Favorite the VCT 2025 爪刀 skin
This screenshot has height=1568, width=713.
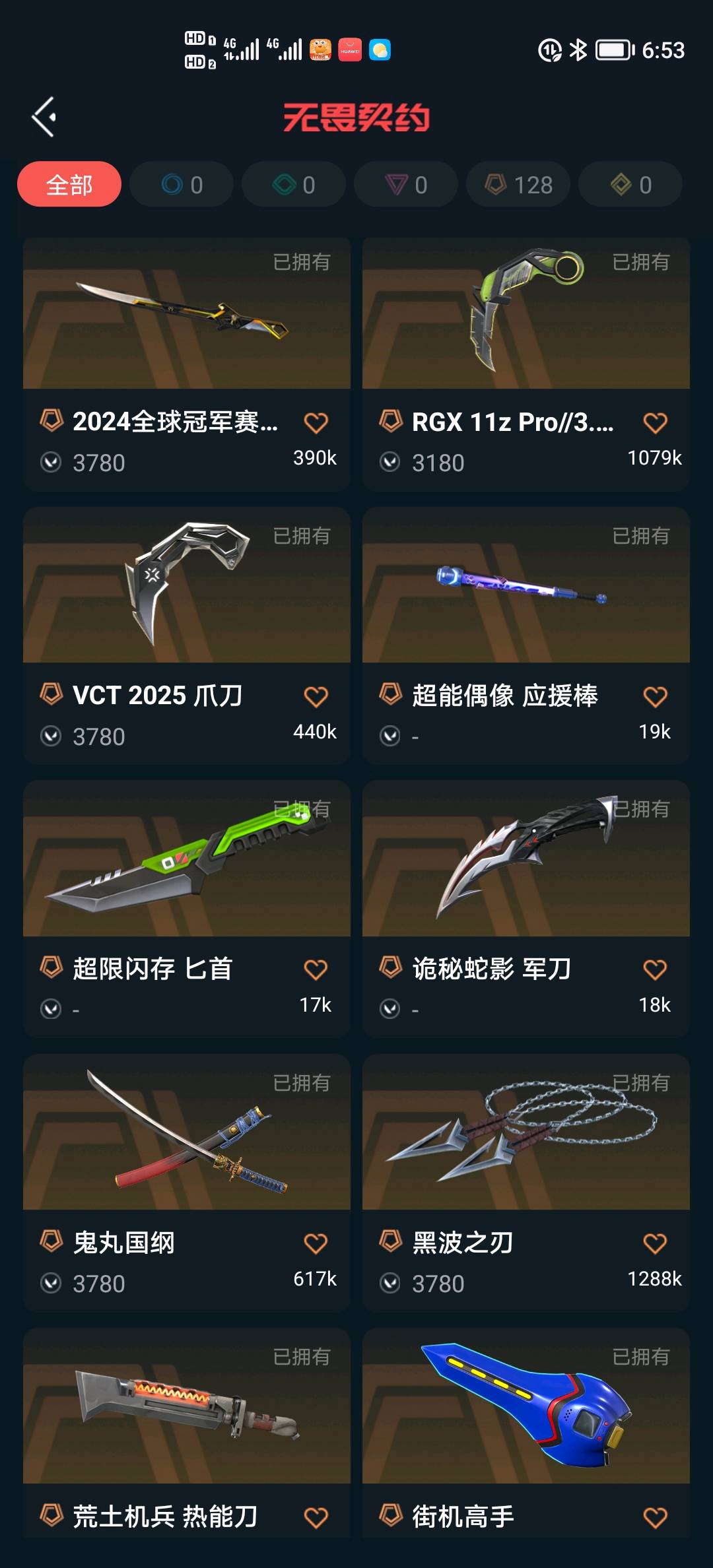tap(316, 697)
